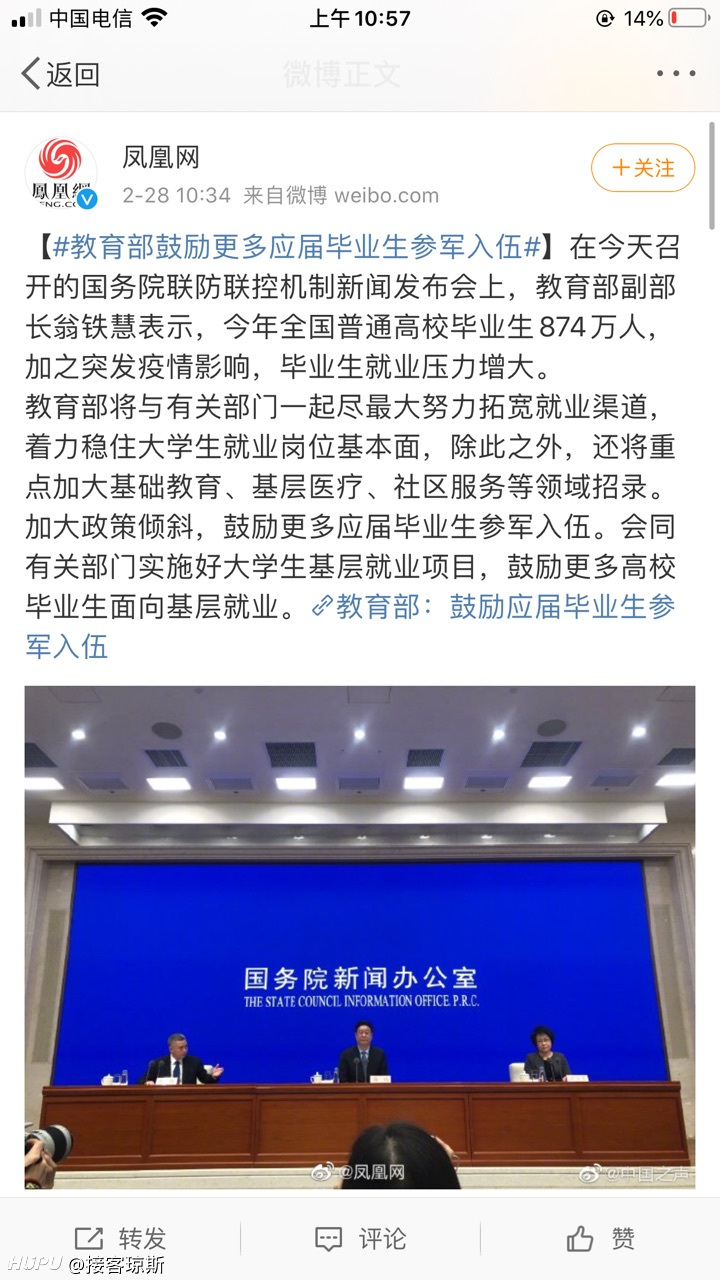Viewport: 720px width, 1280px height.
Task: Go back using the 返回 button
Action: pos(60,74)
